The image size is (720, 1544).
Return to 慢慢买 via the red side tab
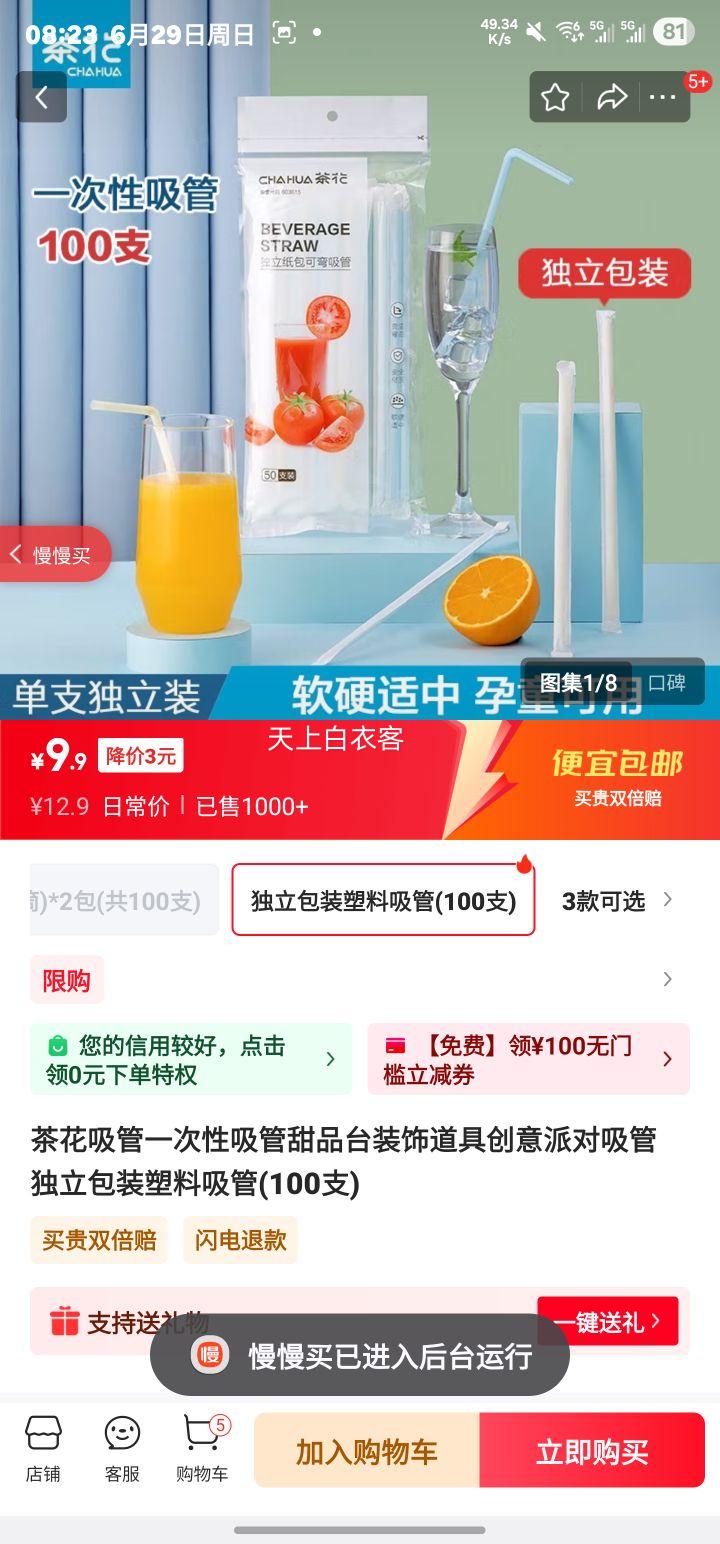(55, 555)
